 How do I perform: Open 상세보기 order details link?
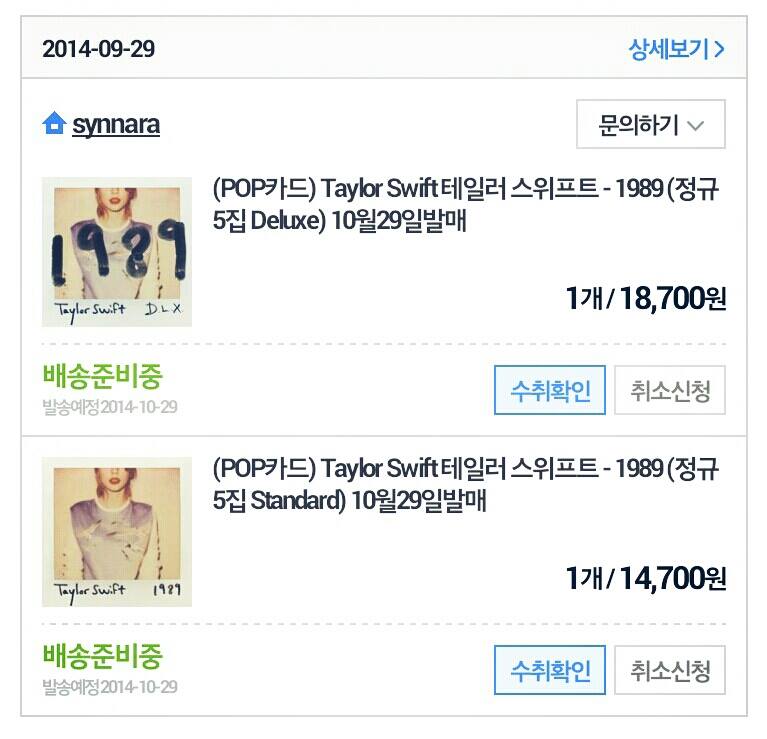coord(676,49)
